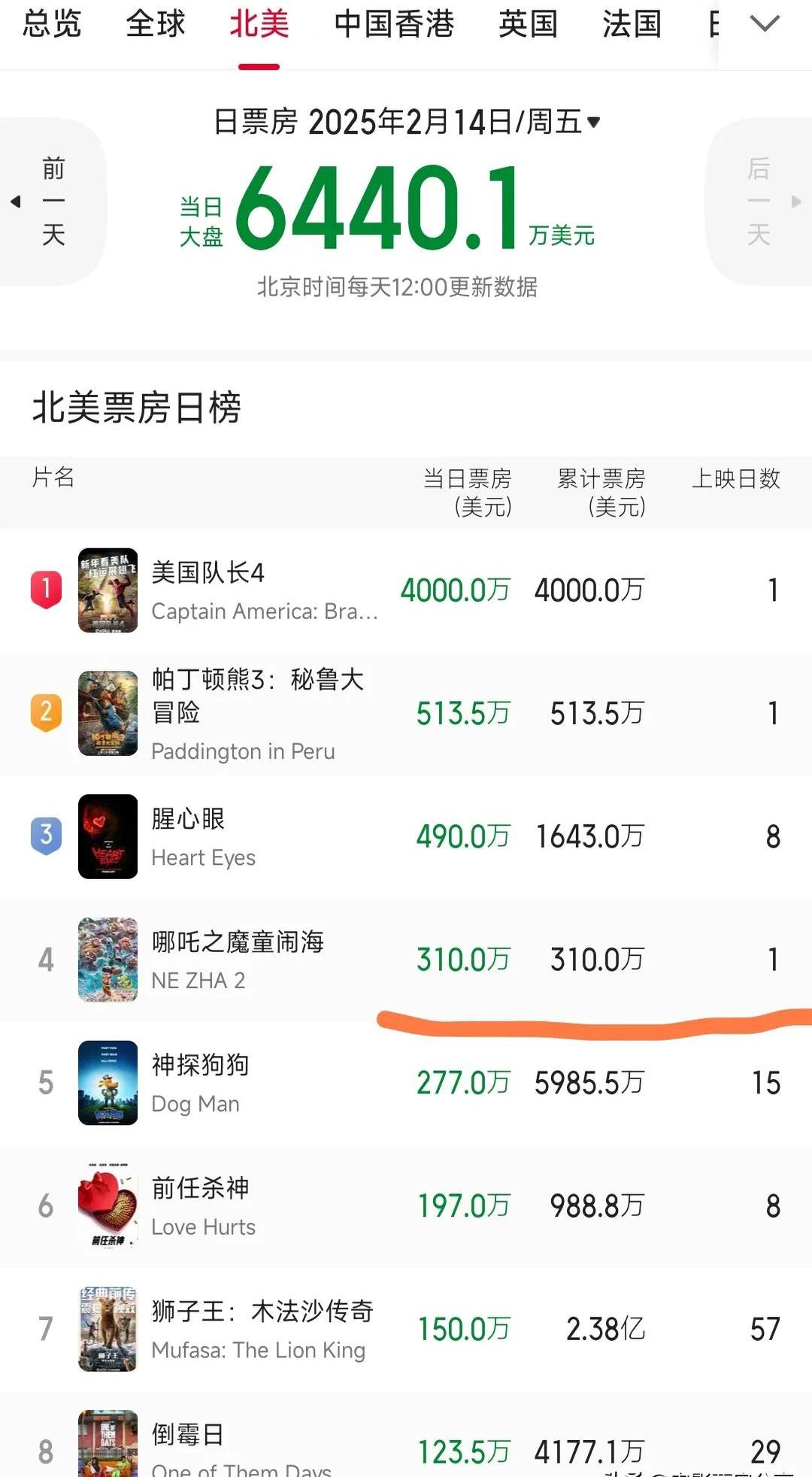The width and height of the screenshot is (812, 1477).
Task: View 腥心眼 Heart Eyes details
Action: [x=406, y=836]
